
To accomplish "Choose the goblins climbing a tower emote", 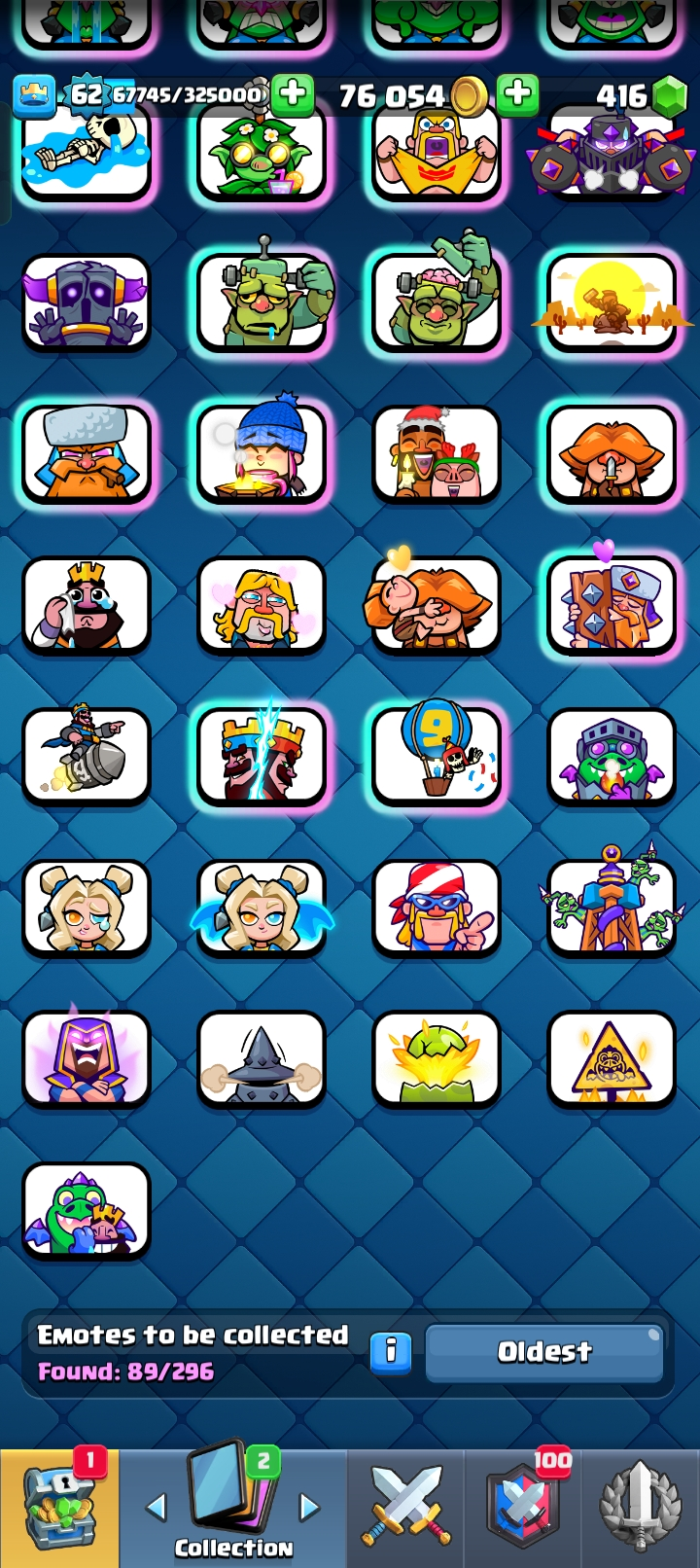I will tap(612, 908).
